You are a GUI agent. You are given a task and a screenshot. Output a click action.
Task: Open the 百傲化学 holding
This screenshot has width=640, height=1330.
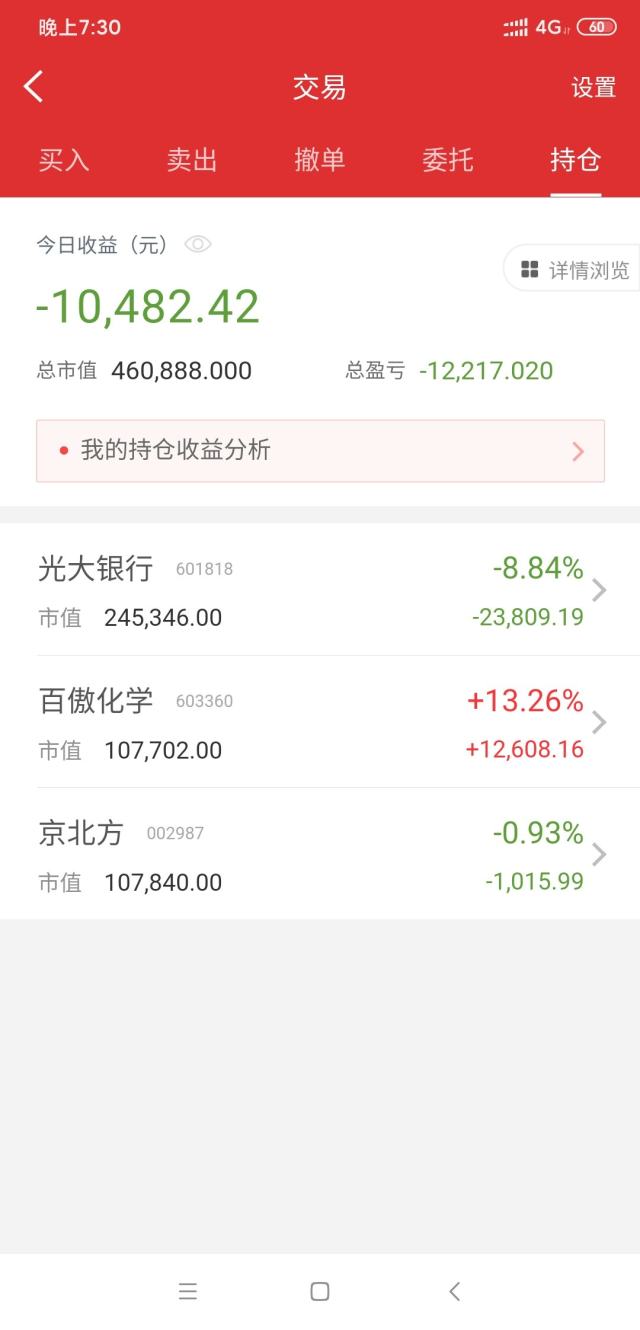(320, 722)
